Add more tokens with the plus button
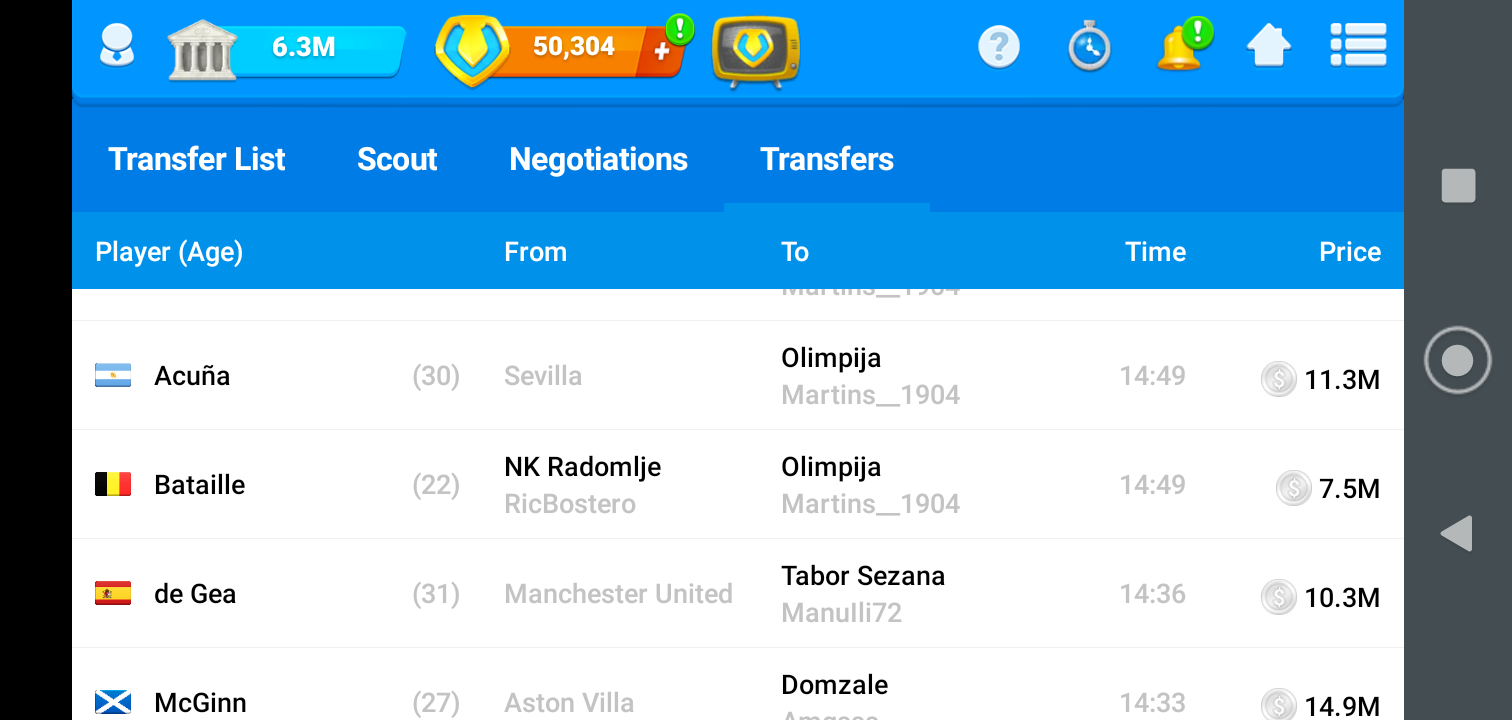Viewport: 1512px width, 720px height. pyautogui.click(x=662, y=51)
